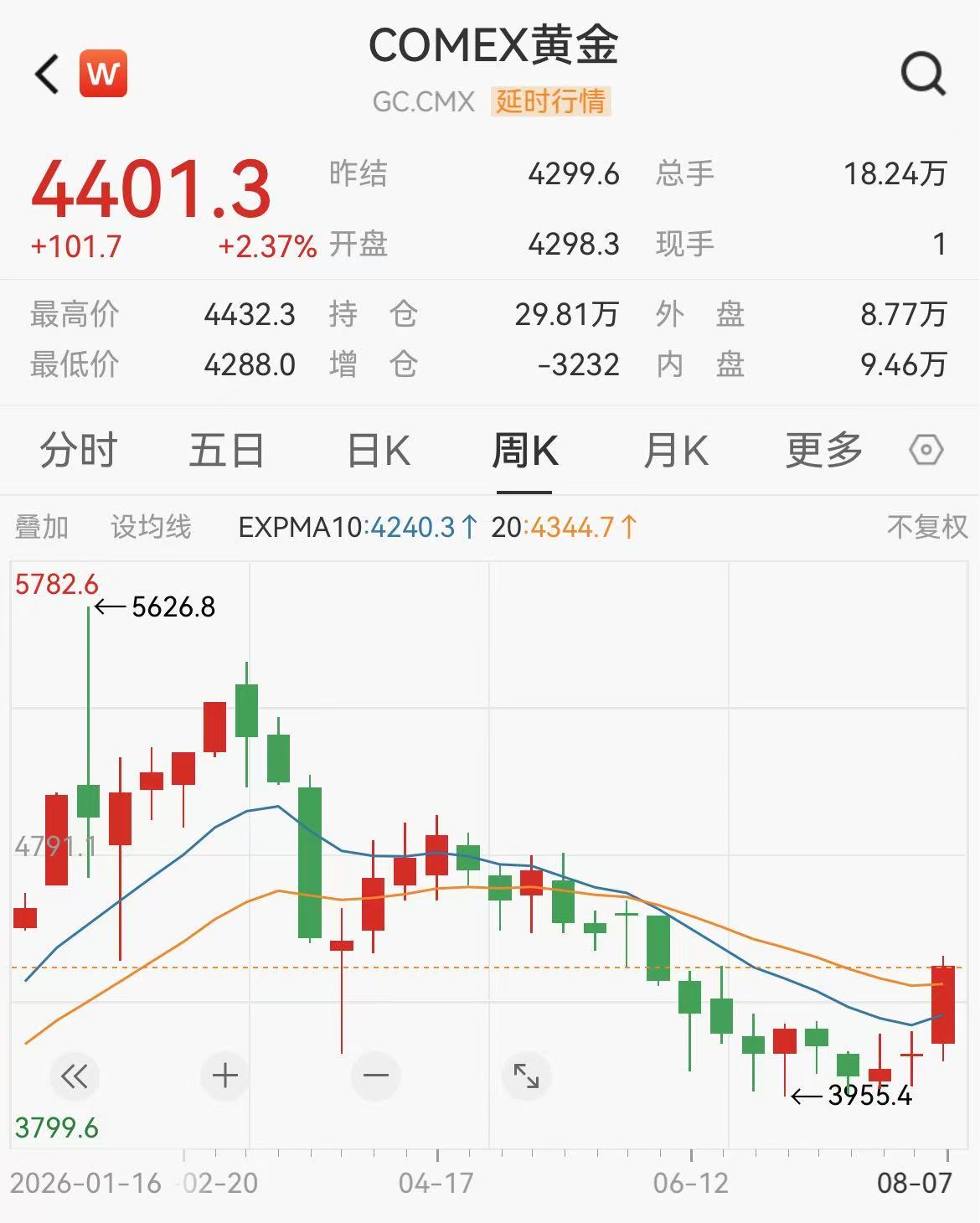This screenshot has width=980, height=1223.
Task: Expand the chart to fullscreen
Action: (527, 1076)
